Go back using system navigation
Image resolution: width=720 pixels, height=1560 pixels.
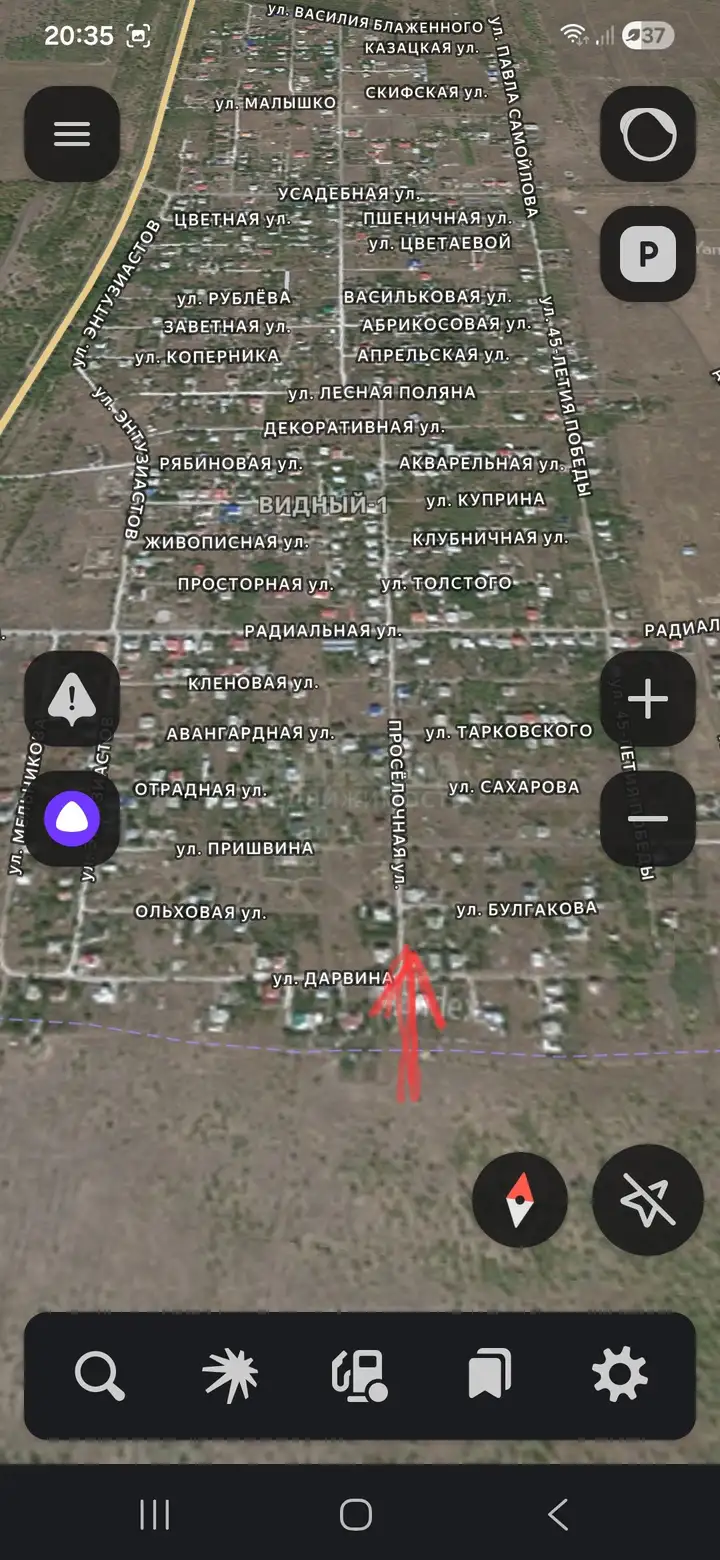[x=558, y=1515]
